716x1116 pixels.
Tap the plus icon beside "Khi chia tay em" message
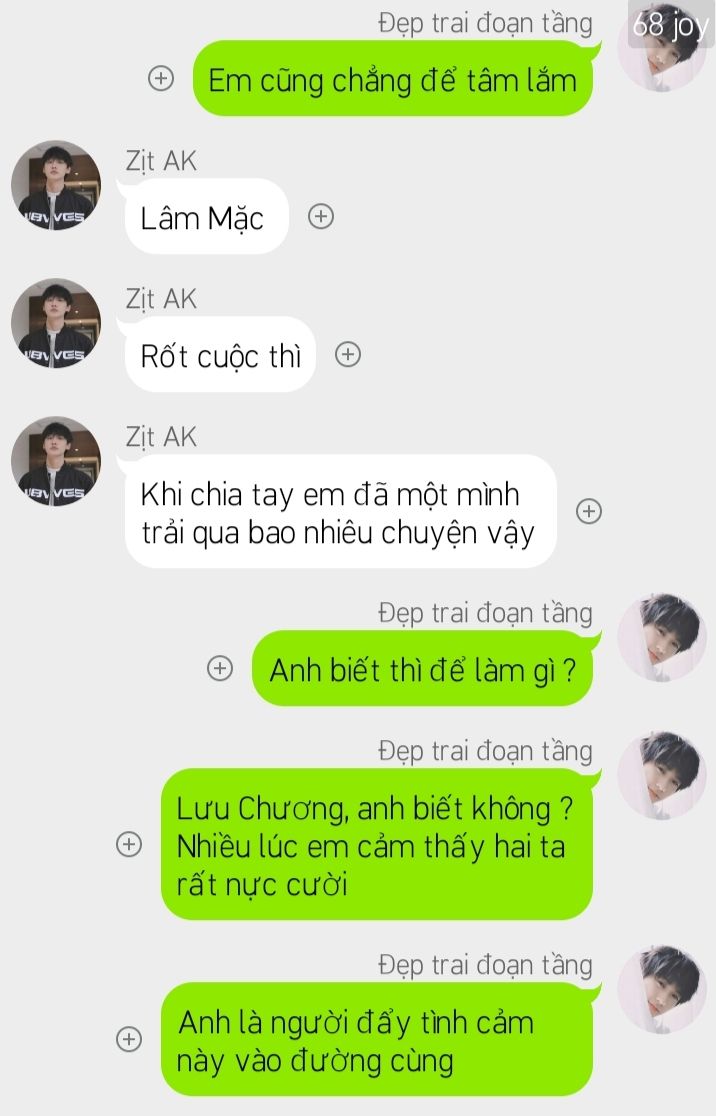click(589, 511)
